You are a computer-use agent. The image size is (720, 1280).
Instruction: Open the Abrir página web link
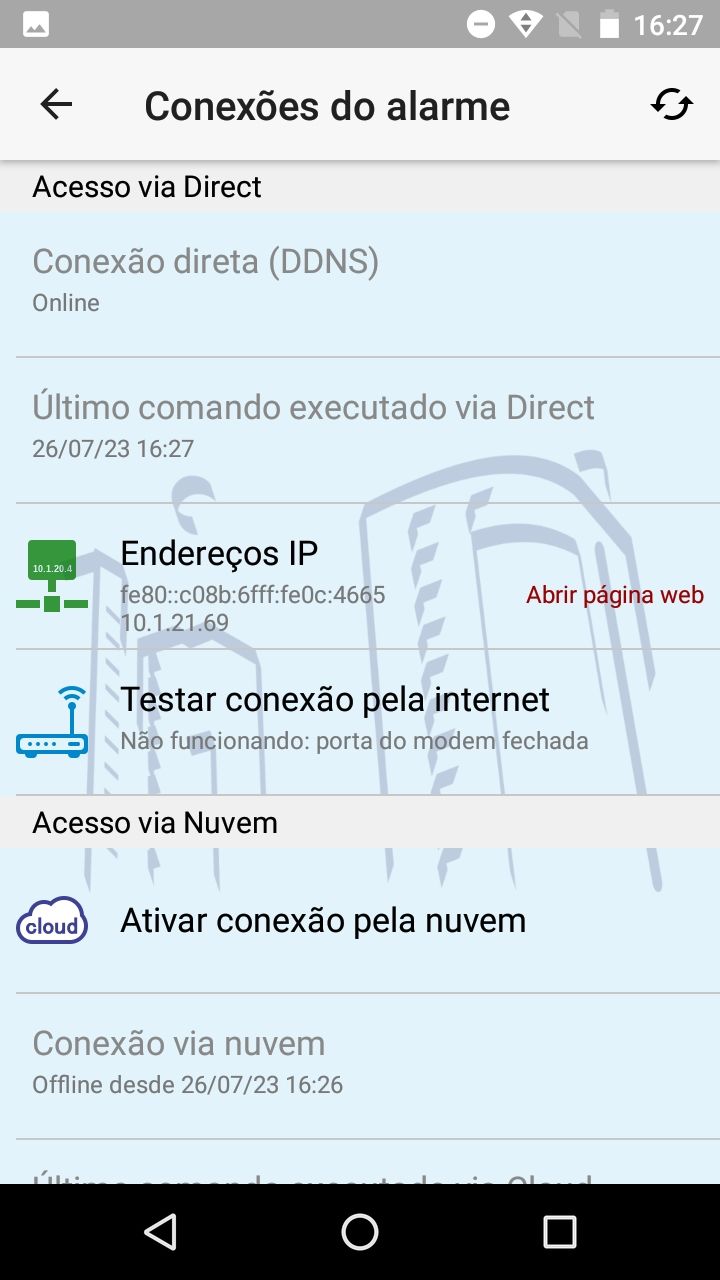coord(615,595)
